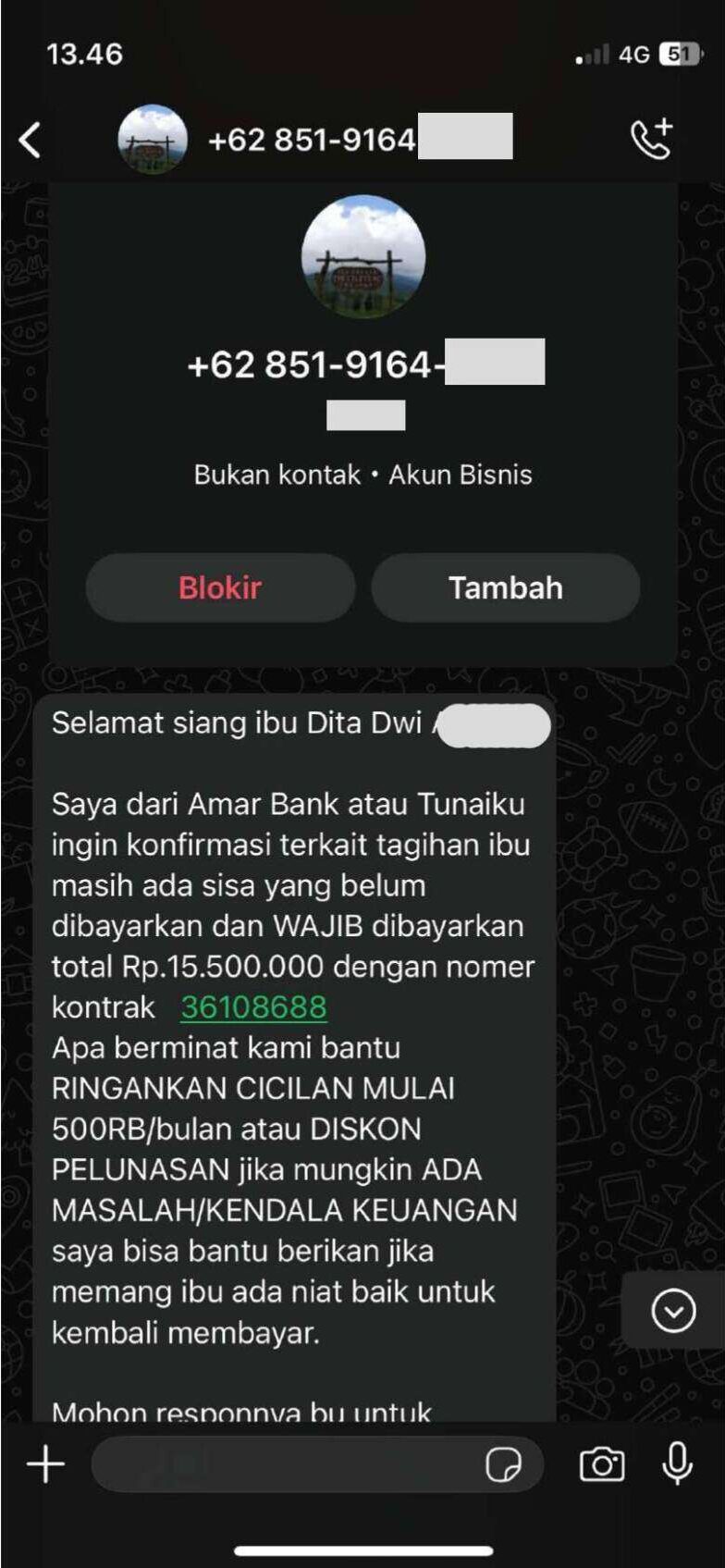Focus the message text field
The width and height of the screenshot is (725, 1568).
coord(287,1464)
